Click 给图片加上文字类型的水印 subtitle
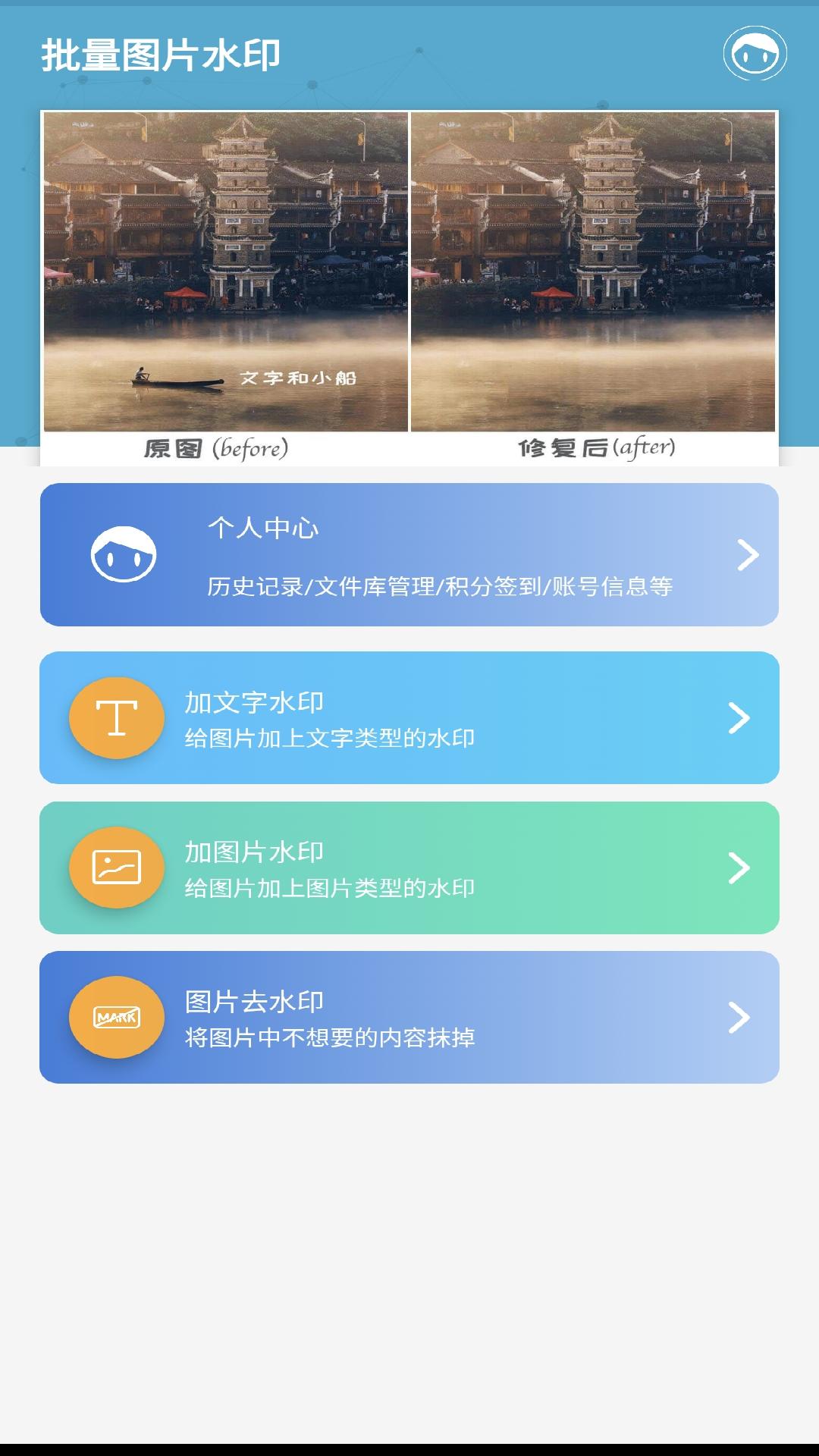Viewport: 819px width, 1456px height. (330, 737)
